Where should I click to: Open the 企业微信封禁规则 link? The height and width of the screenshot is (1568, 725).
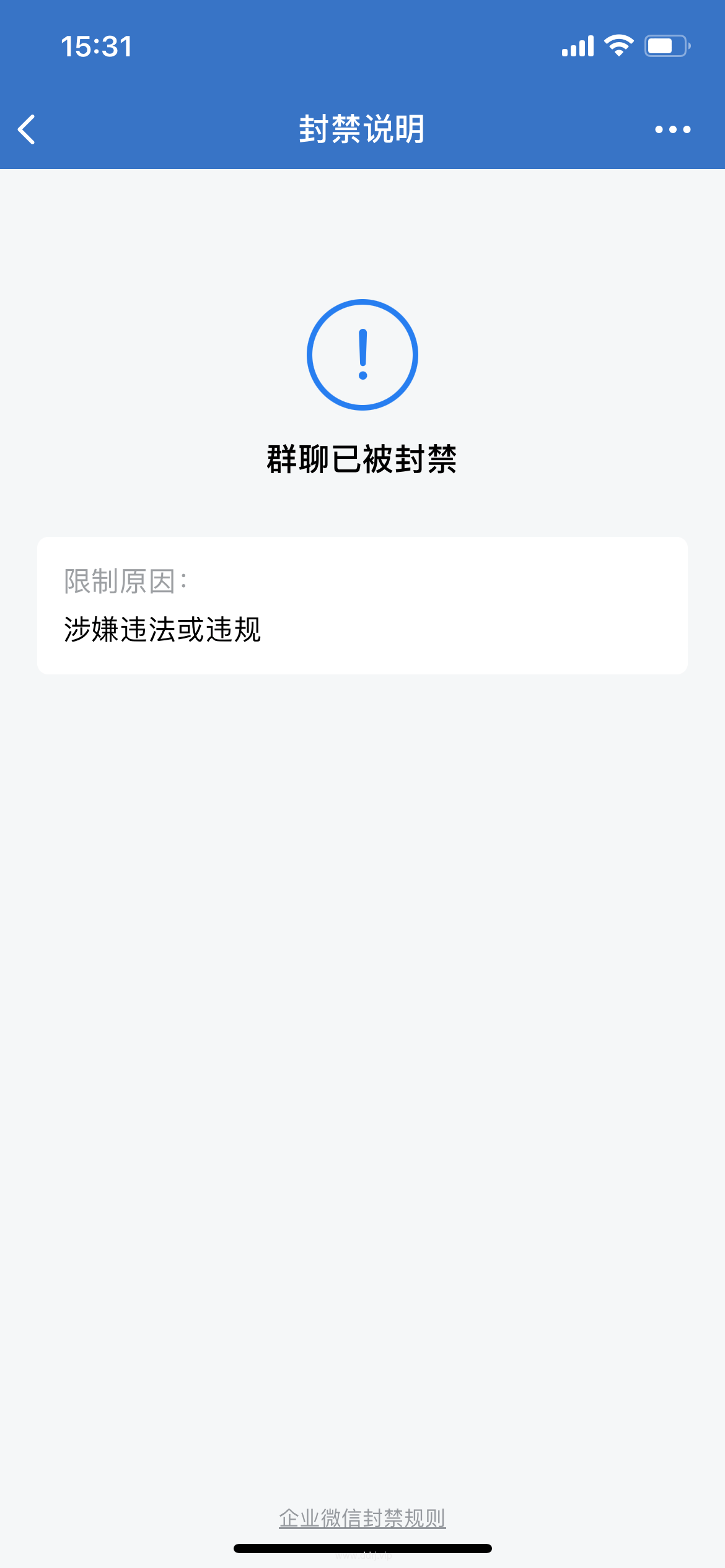362,1518
